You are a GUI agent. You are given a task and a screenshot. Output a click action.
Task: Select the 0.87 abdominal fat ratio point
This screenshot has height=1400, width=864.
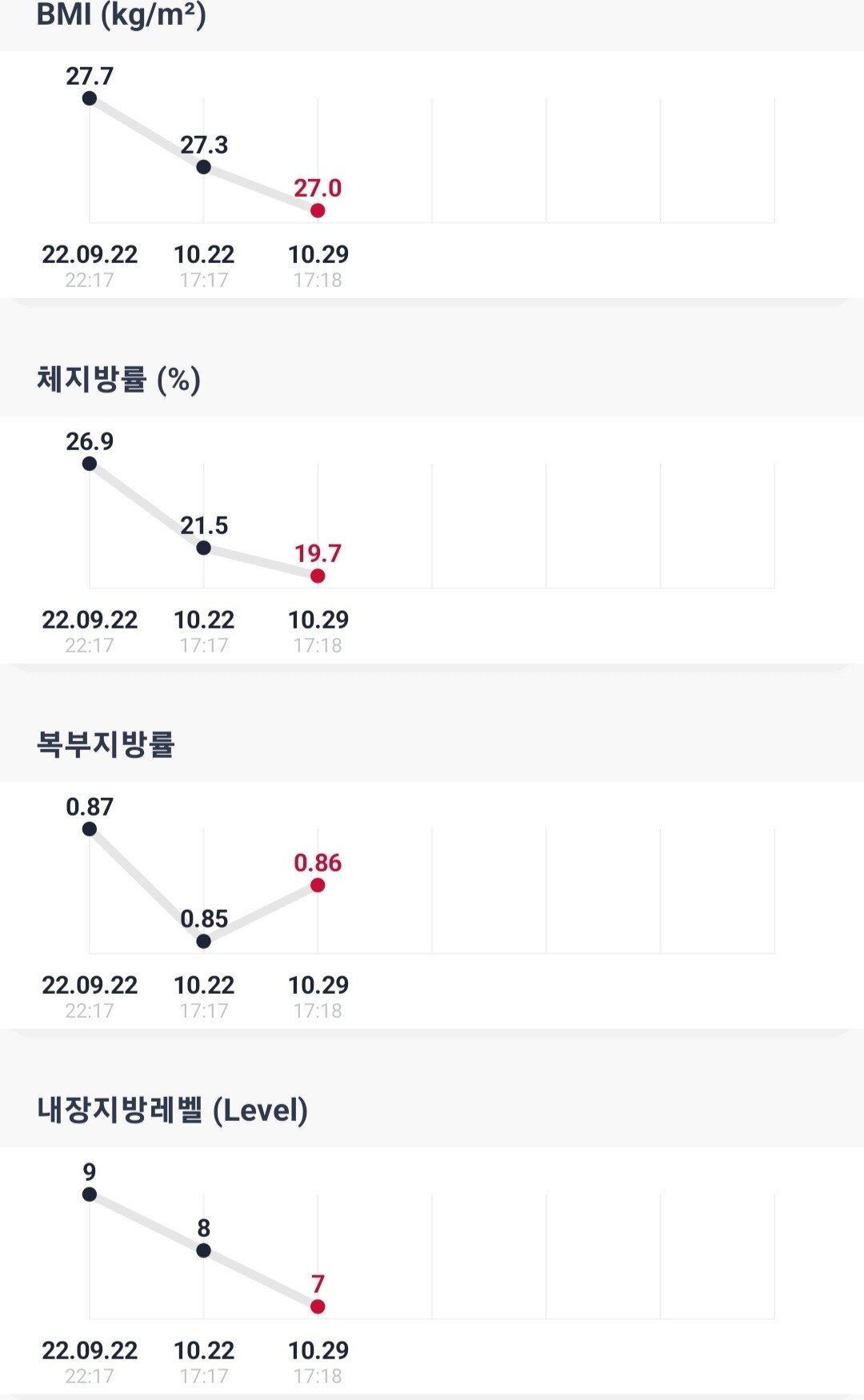(x=90, y=829)
